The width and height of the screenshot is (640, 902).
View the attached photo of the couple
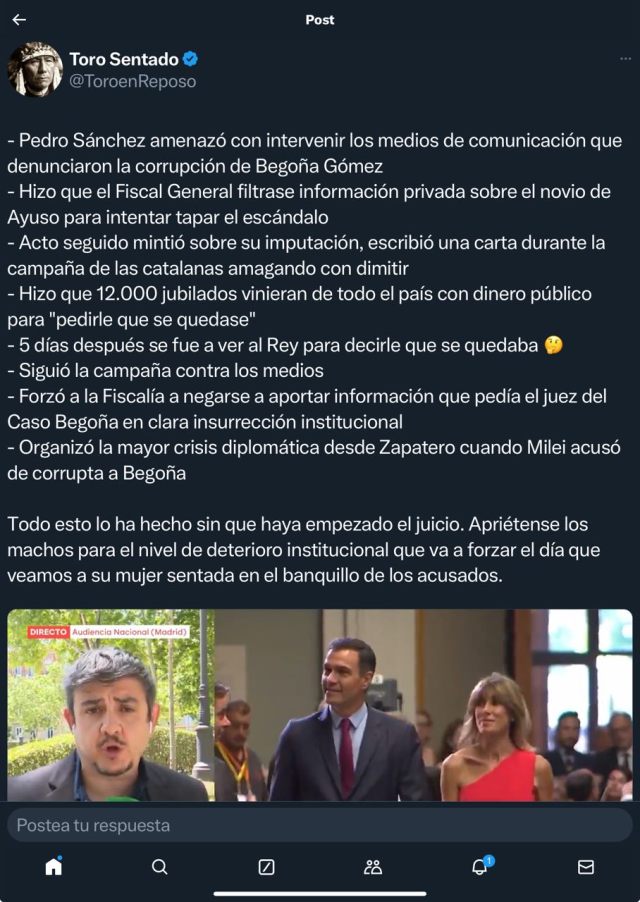pos(424,705)
